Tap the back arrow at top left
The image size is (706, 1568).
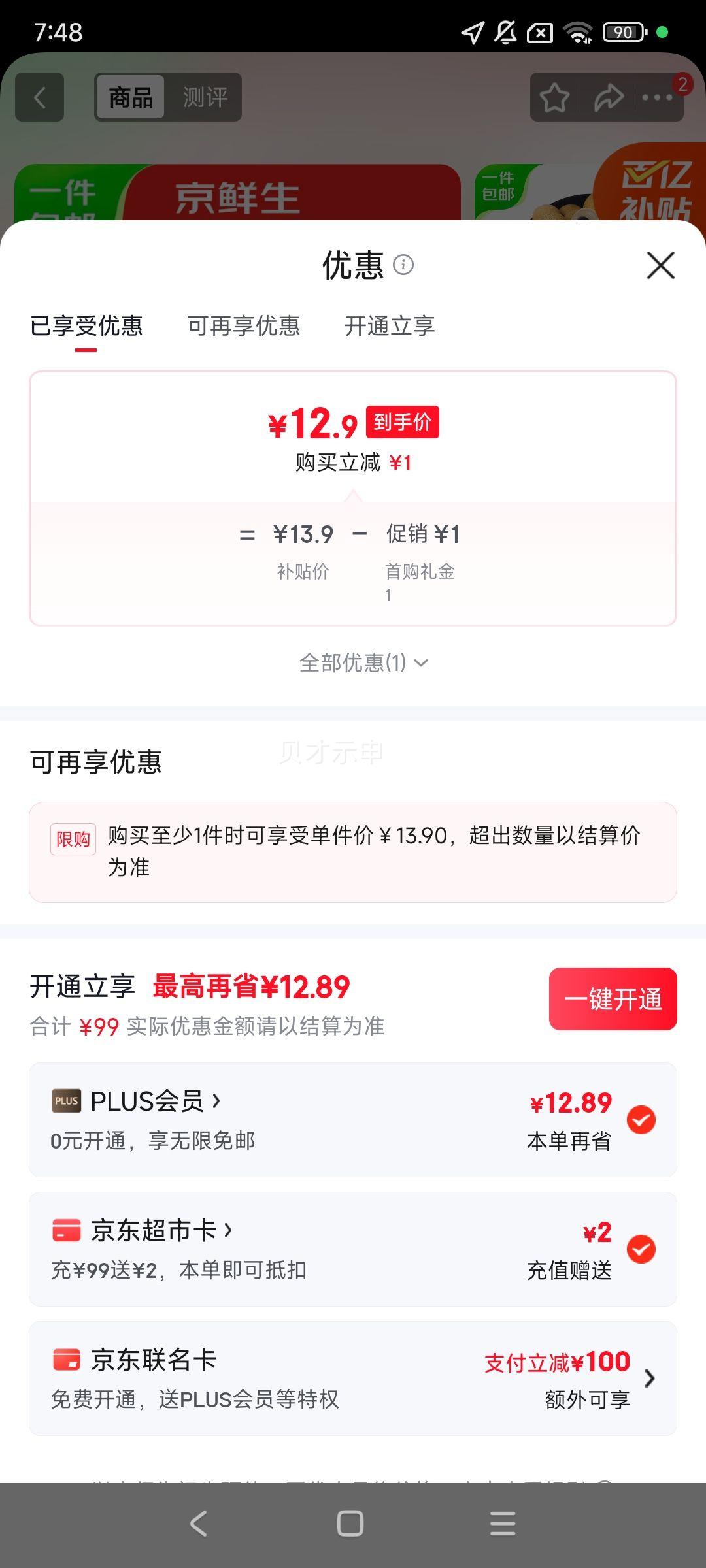click(41, 97)
